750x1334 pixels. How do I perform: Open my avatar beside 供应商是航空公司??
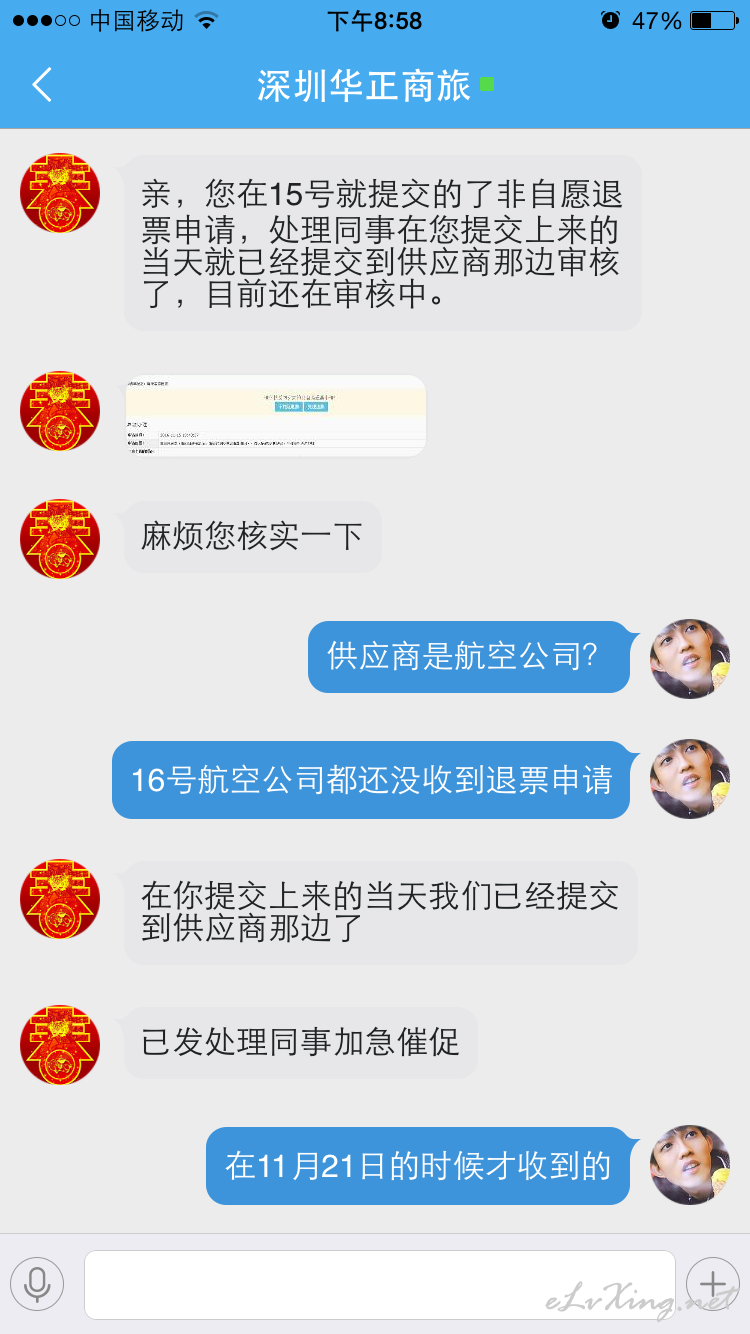(x=690, y=658)
